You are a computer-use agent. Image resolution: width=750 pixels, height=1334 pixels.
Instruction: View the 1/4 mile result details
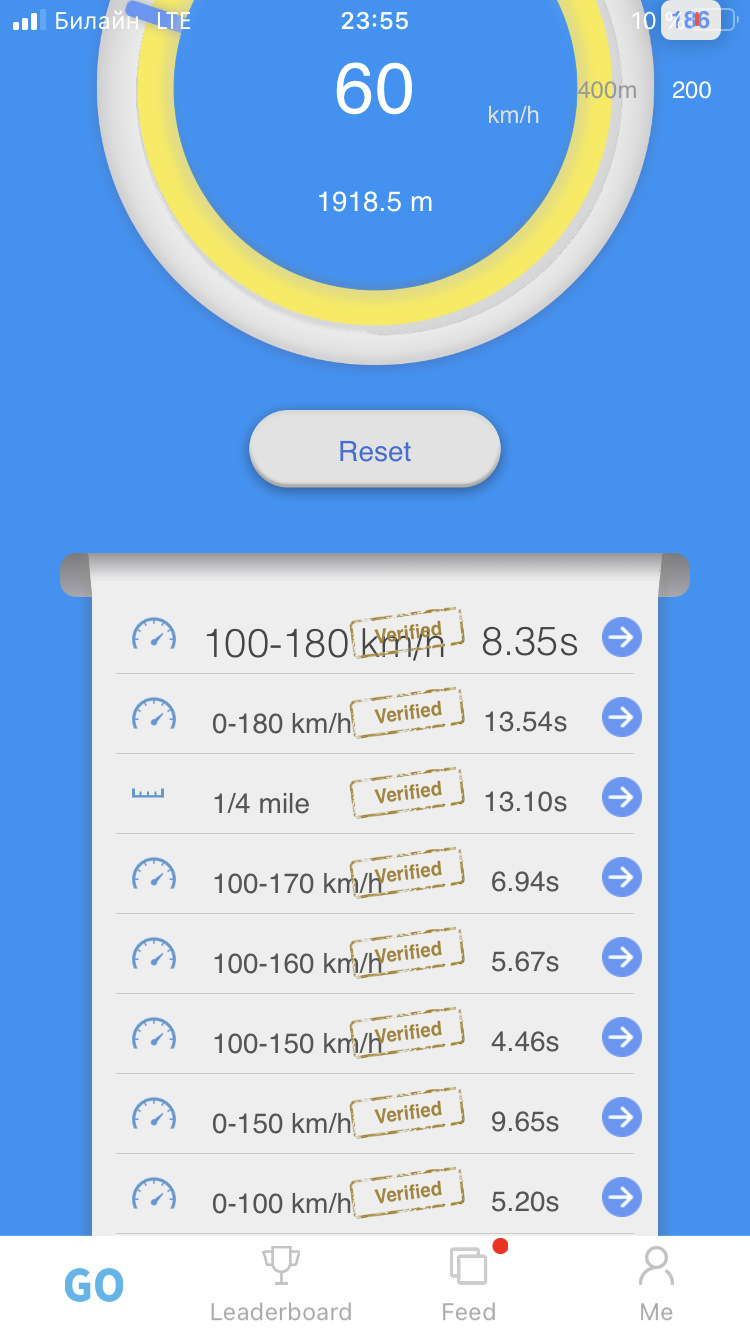coord(621,797)
